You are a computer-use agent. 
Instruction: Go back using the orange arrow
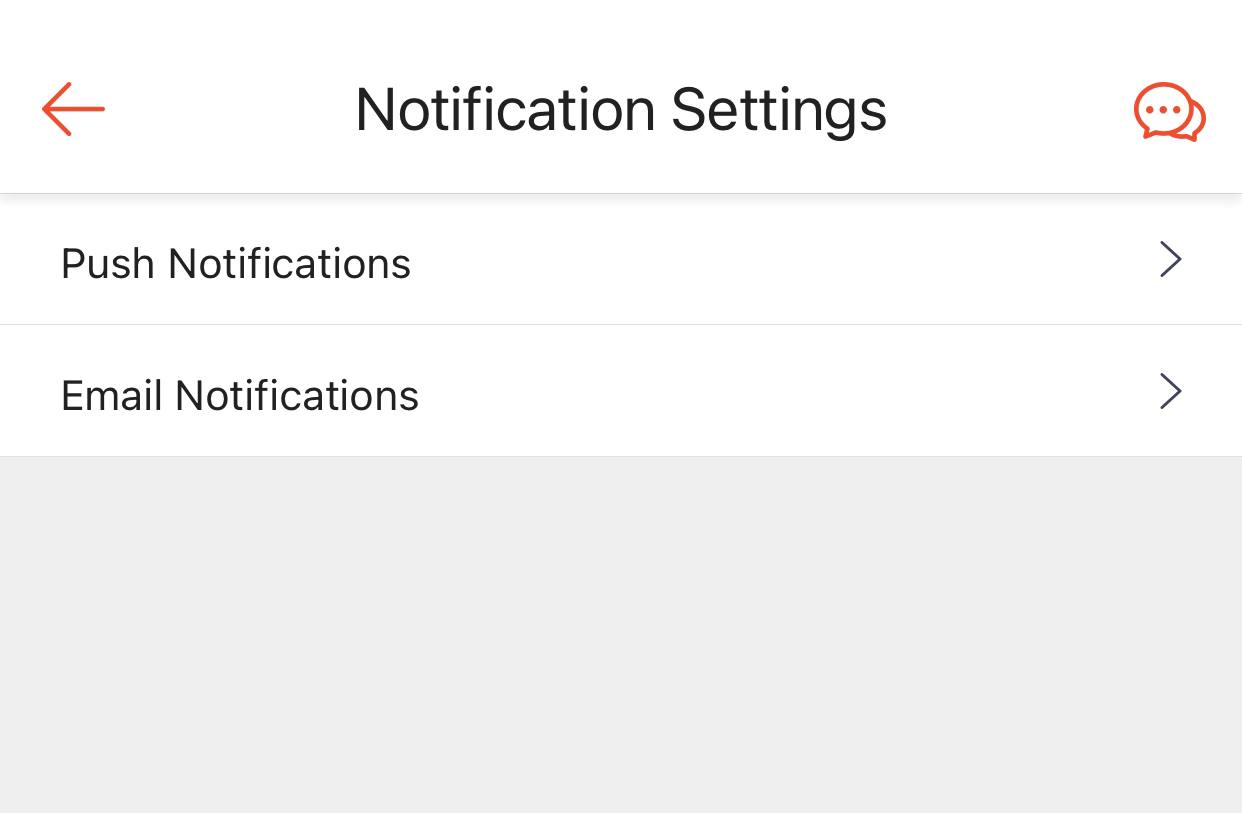pyautogui.click(x=73, y=109)
